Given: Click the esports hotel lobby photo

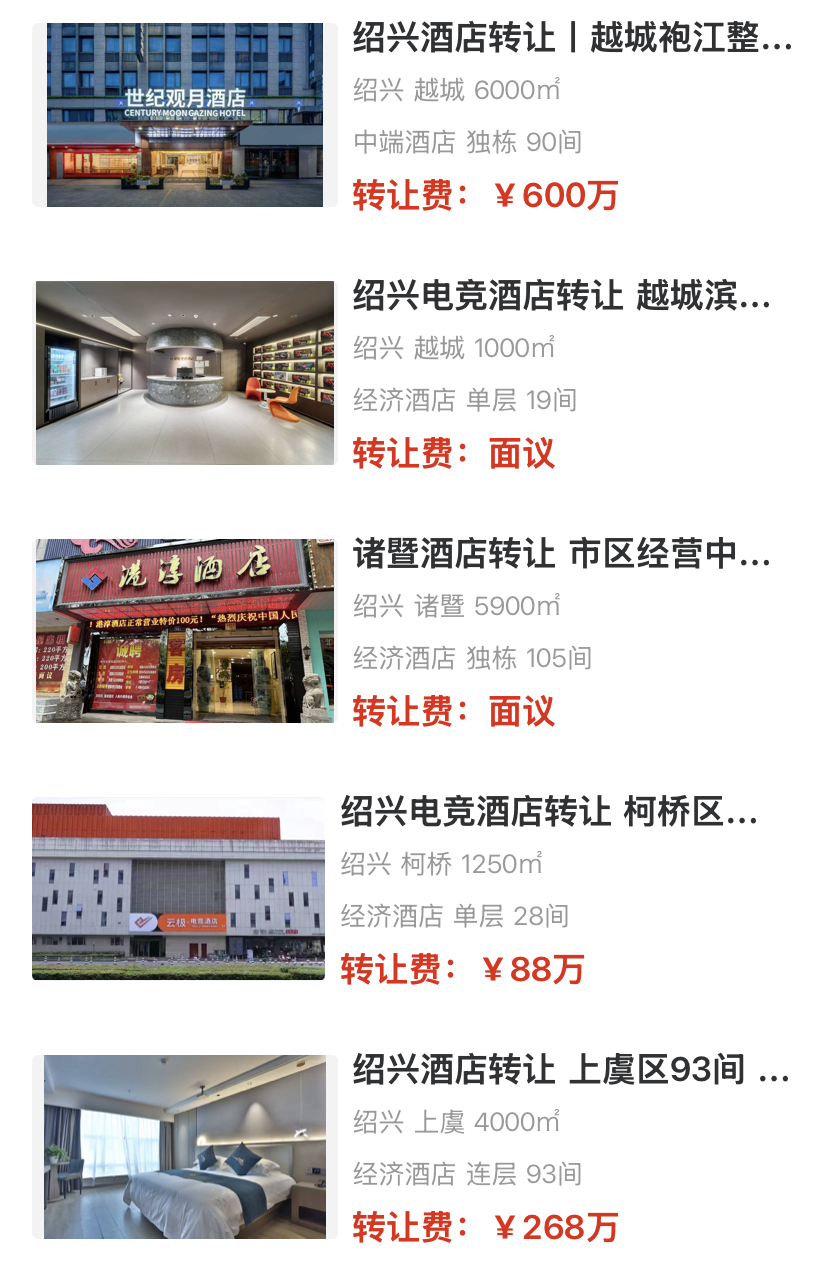Looking at the screenshot, I should (x=185, y=371).
